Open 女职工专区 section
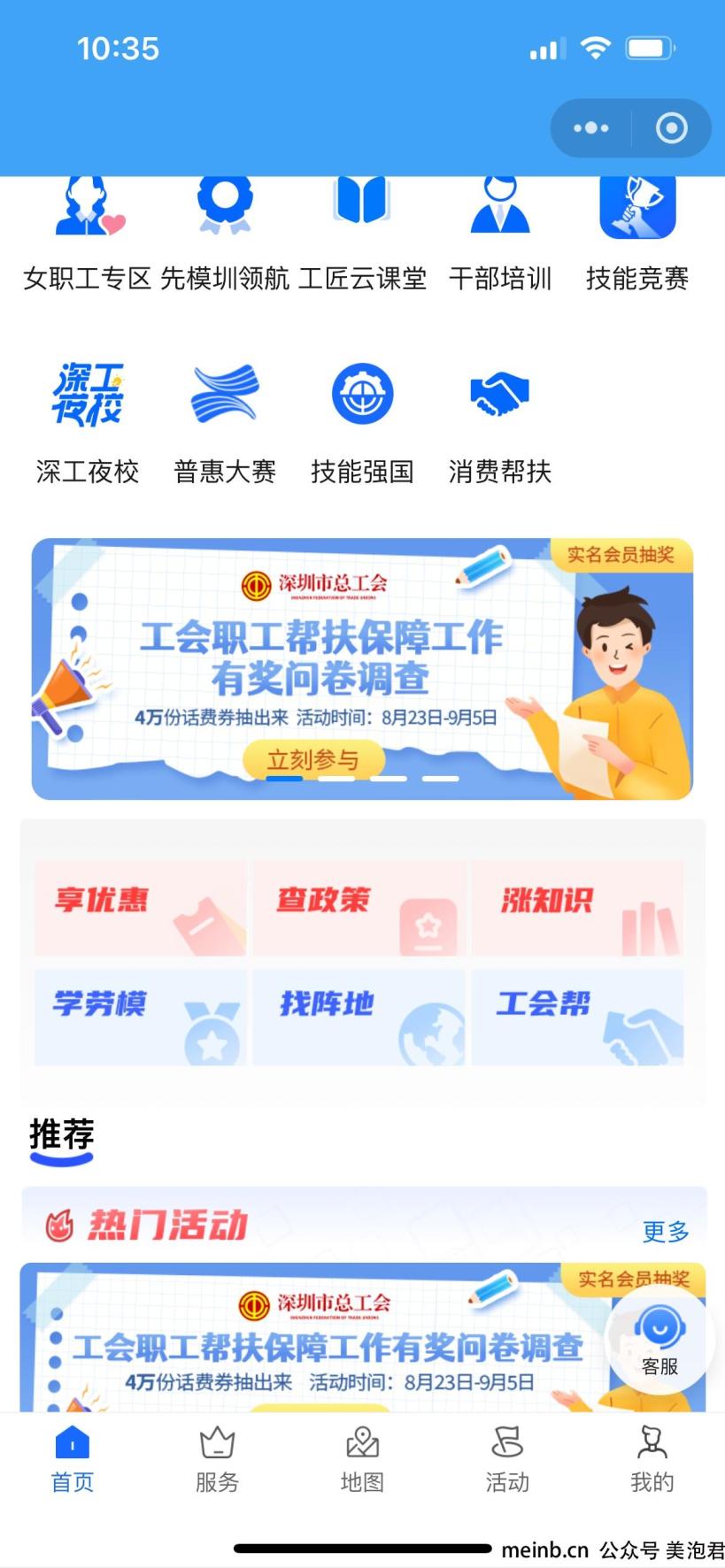The height and width of the screenshot is (1568, 725). point(87,234)
